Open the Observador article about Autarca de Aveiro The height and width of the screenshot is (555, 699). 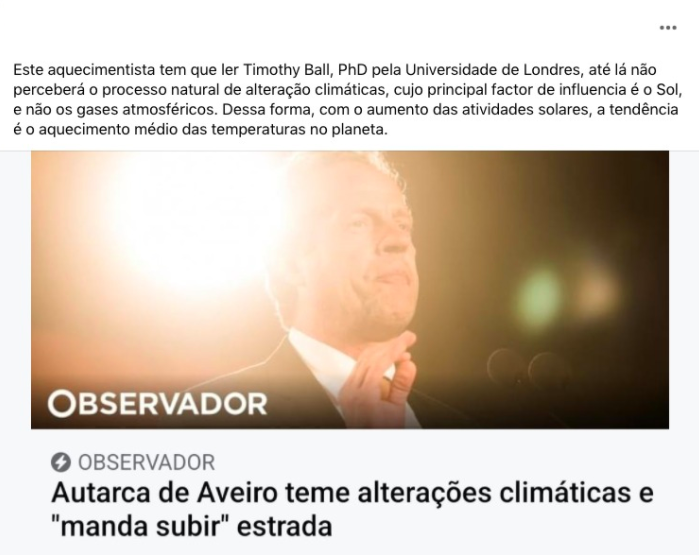pyautogui.click(x=352, y=508)
